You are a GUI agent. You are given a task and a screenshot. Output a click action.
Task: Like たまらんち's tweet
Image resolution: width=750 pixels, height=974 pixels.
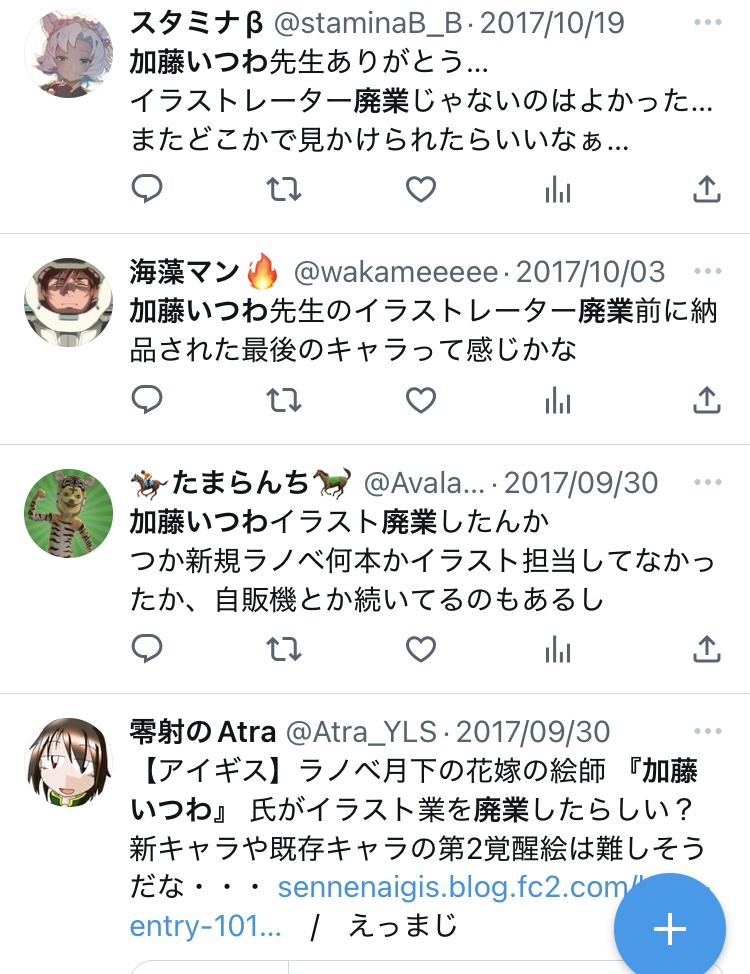click(x=421, y=649)
